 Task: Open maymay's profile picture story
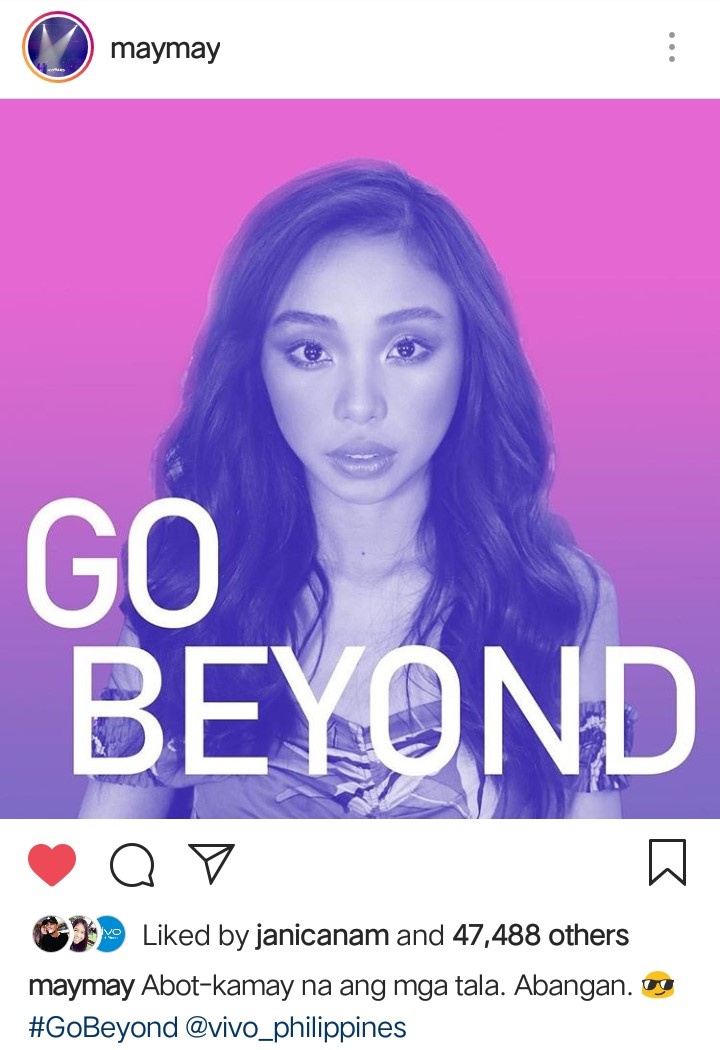pos(57,47)
